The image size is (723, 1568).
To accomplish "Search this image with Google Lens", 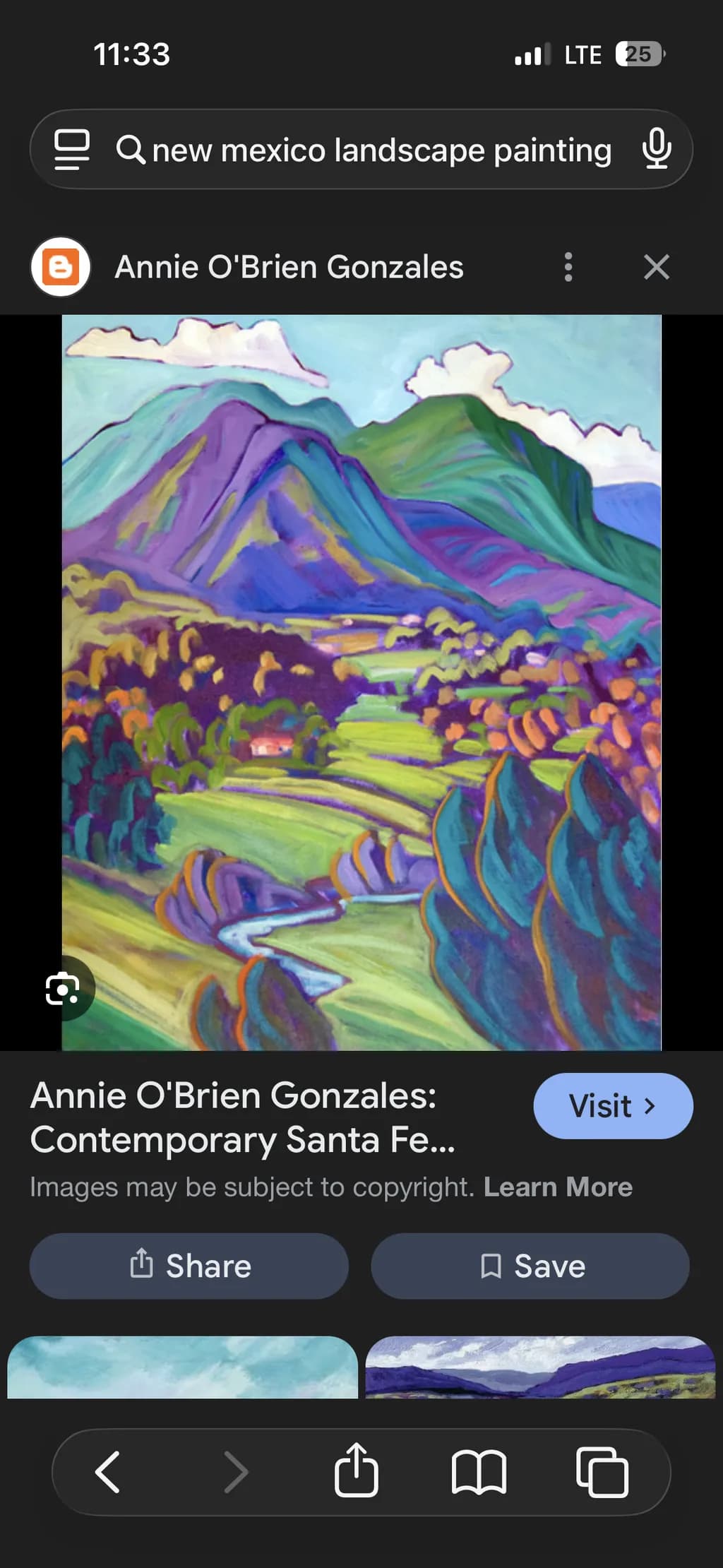I will coord(63,988).
